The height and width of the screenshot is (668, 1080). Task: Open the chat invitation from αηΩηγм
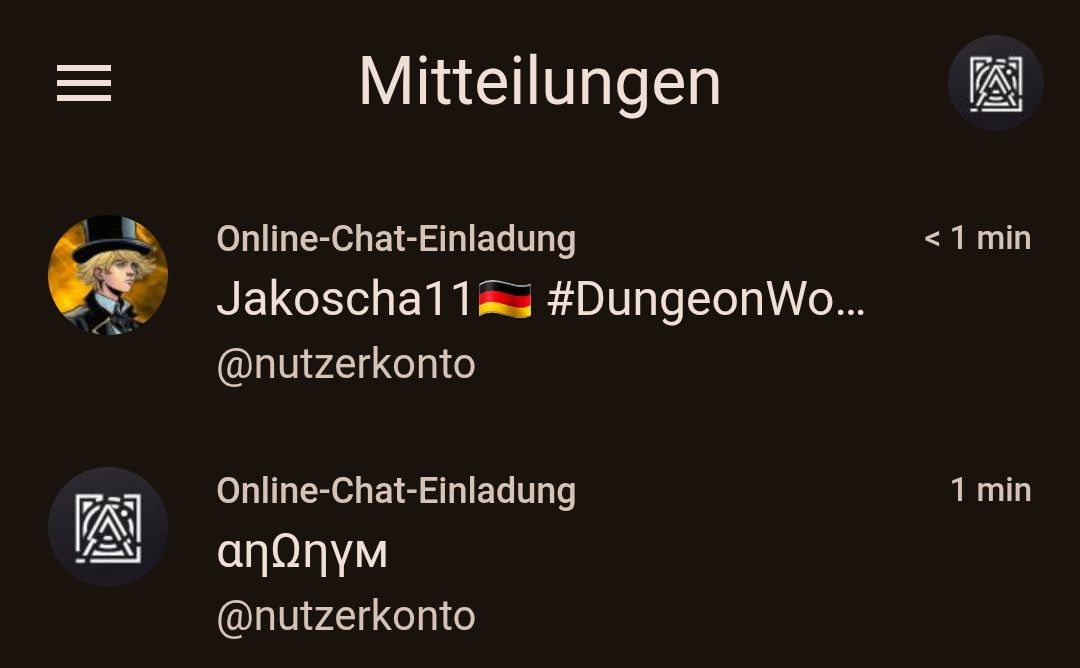point(540,552)
